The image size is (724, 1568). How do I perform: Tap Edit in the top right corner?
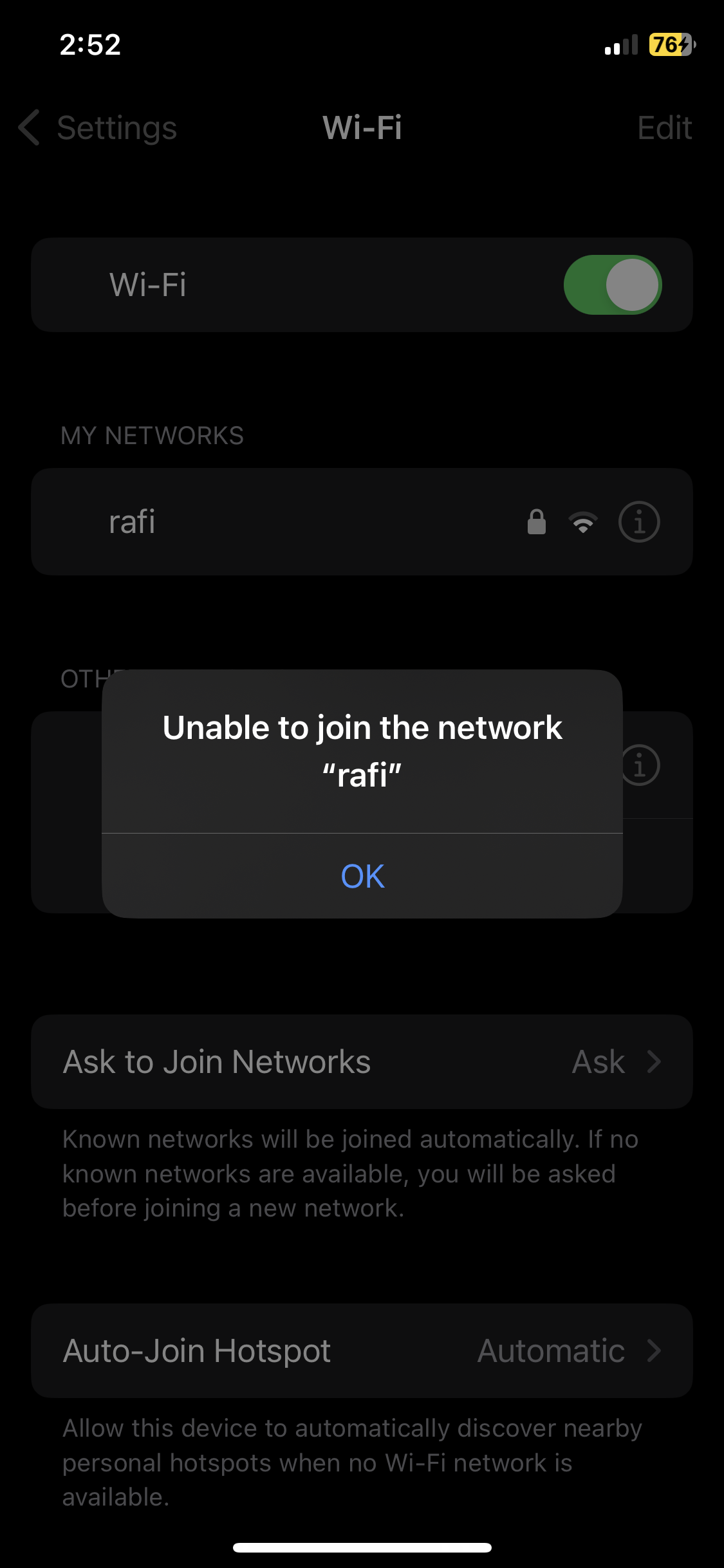pyautogui.click(x=665, y=128)
